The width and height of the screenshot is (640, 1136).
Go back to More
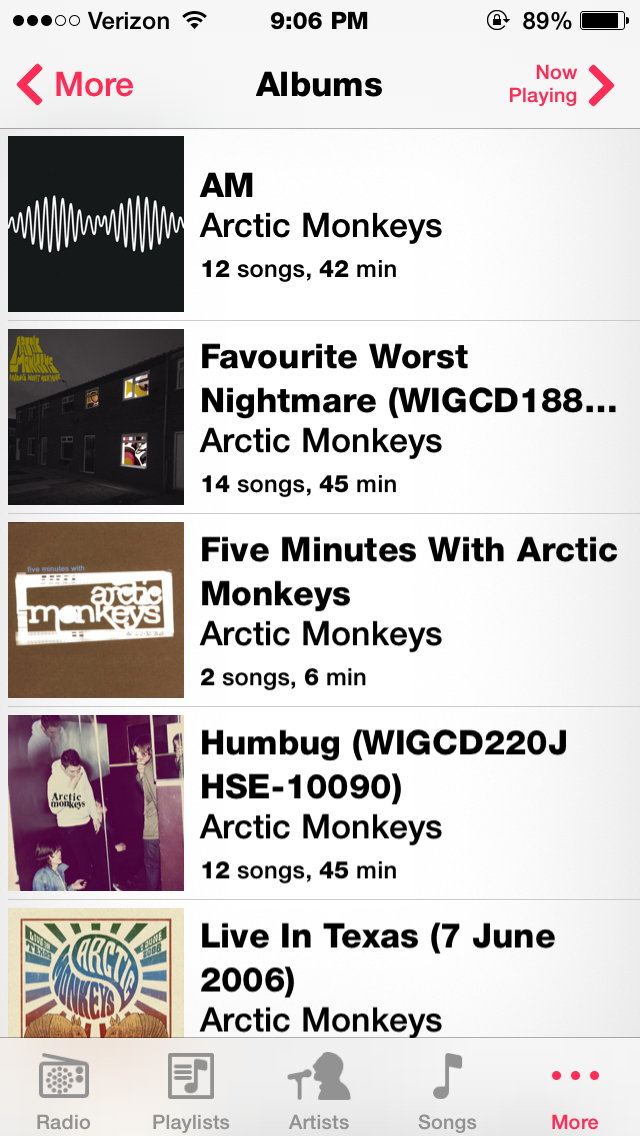76,85
